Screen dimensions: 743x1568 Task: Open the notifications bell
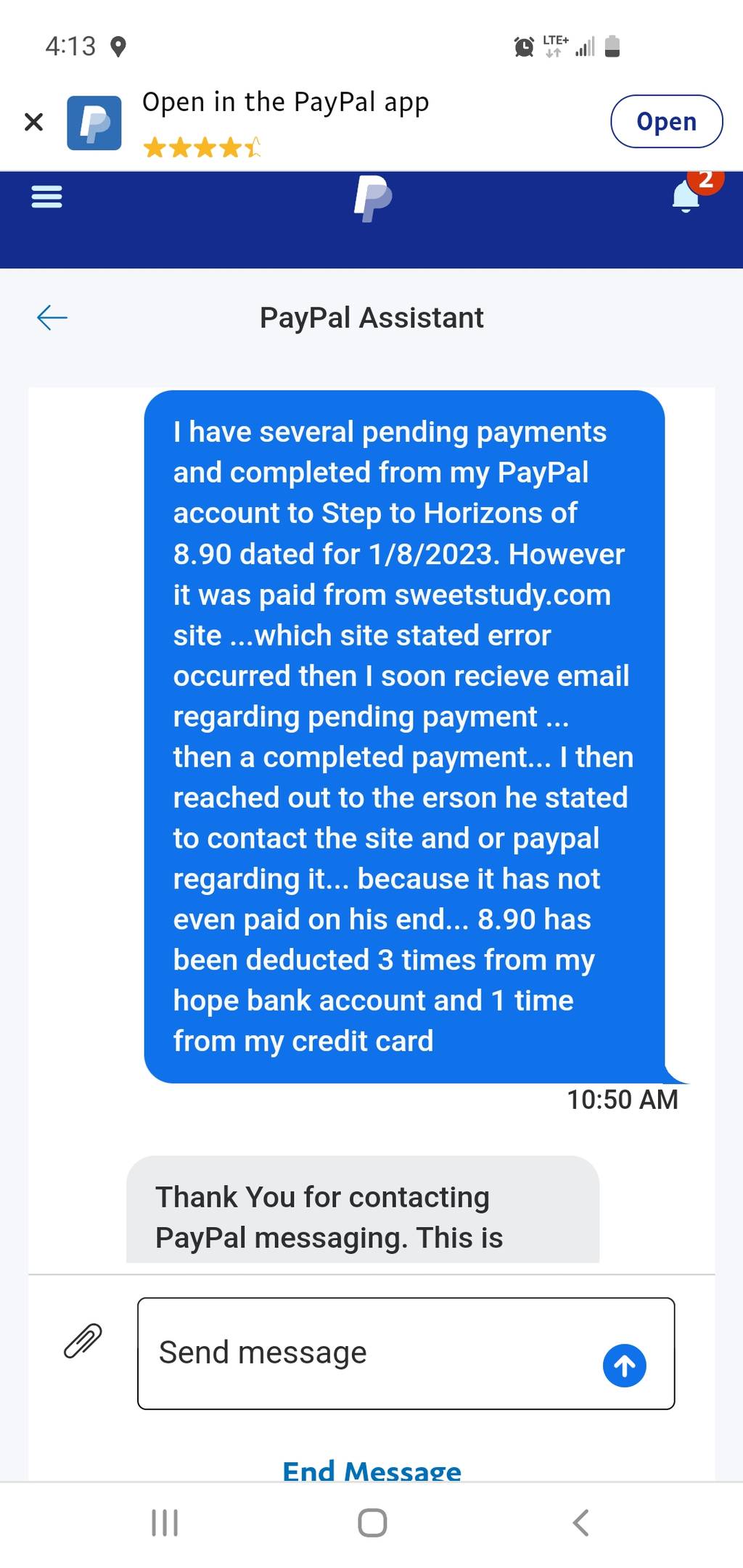coord(687,196)
